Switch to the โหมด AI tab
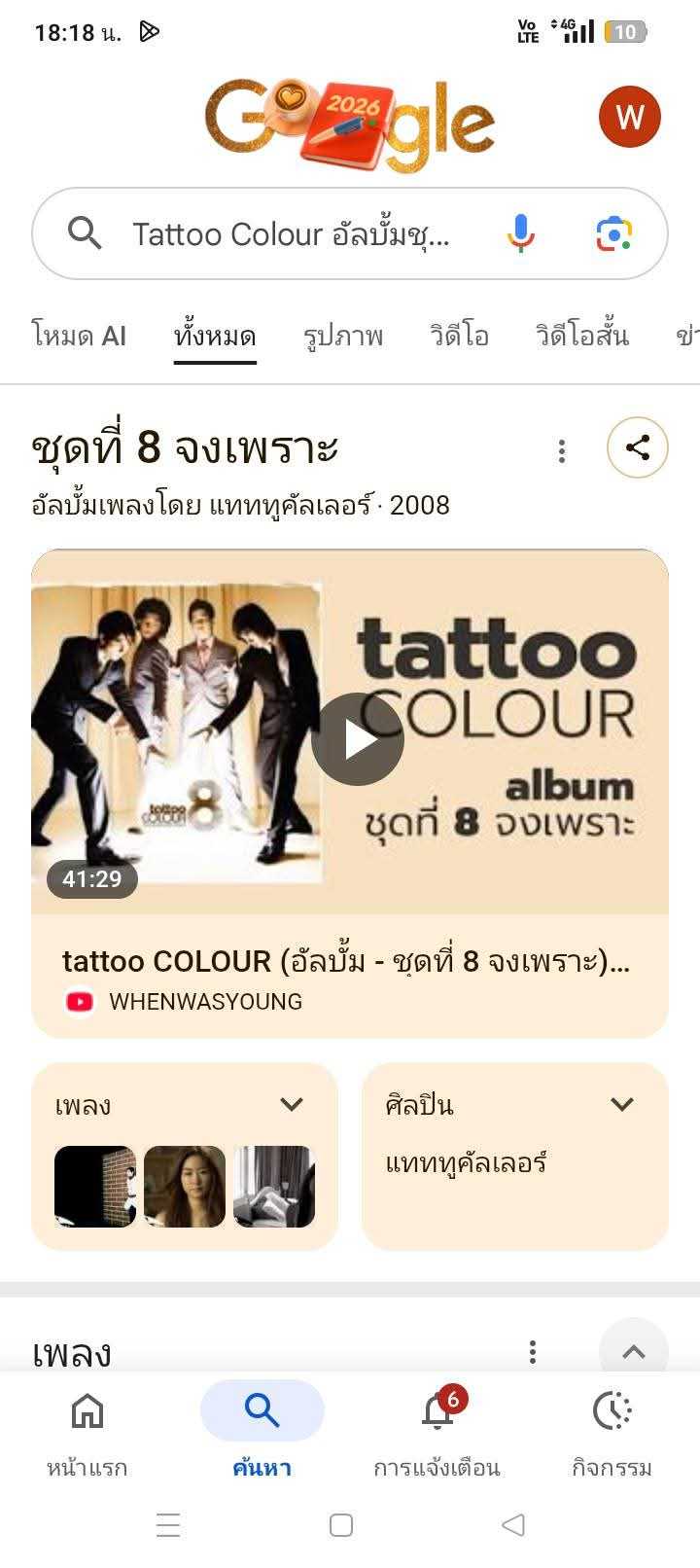This screenshot has height=1568, width=700. [79, 337]
